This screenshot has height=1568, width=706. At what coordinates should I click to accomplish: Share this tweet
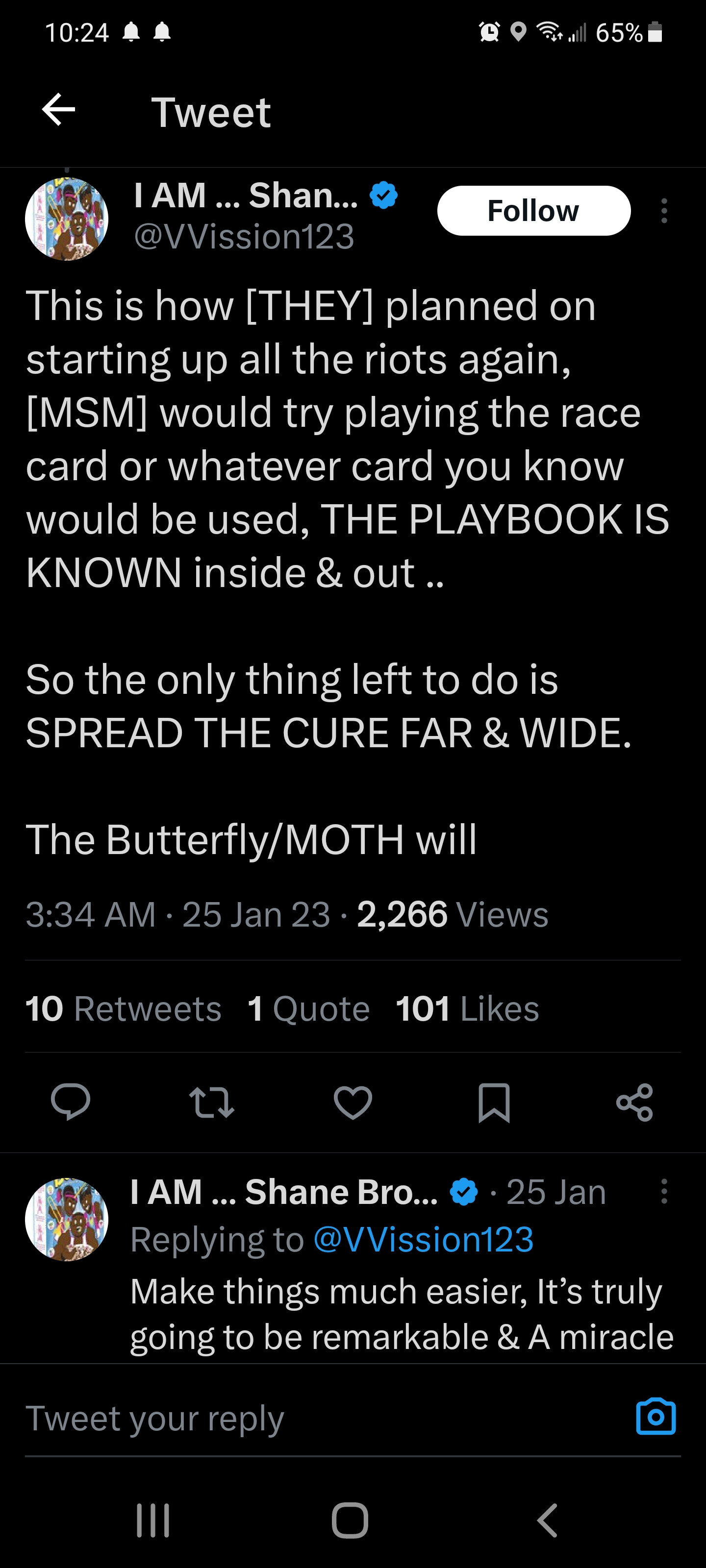tap(634, 1102)
